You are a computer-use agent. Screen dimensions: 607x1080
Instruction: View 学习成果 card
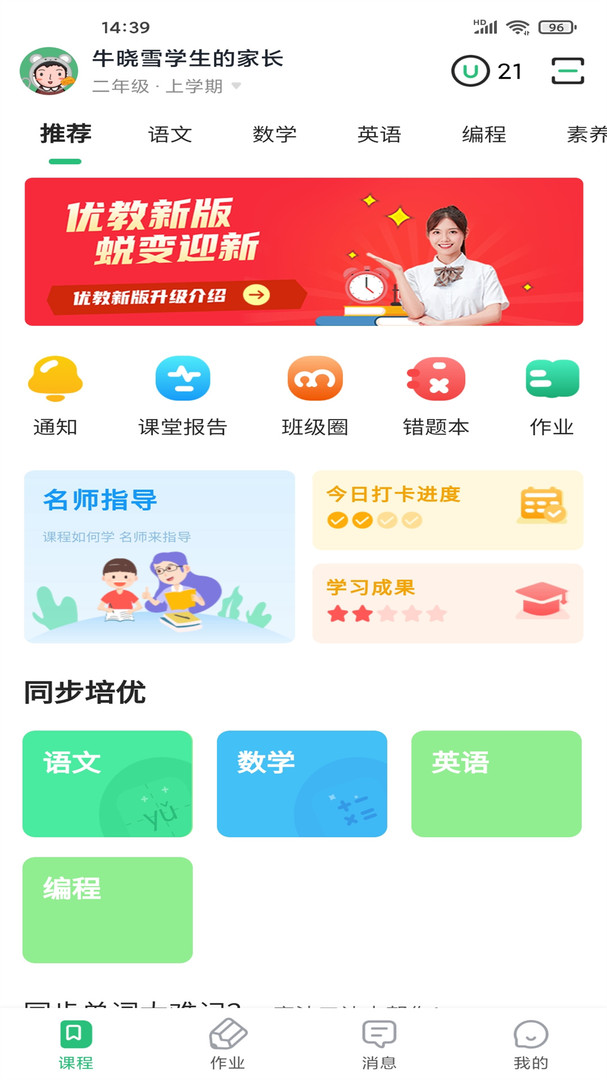447,602
